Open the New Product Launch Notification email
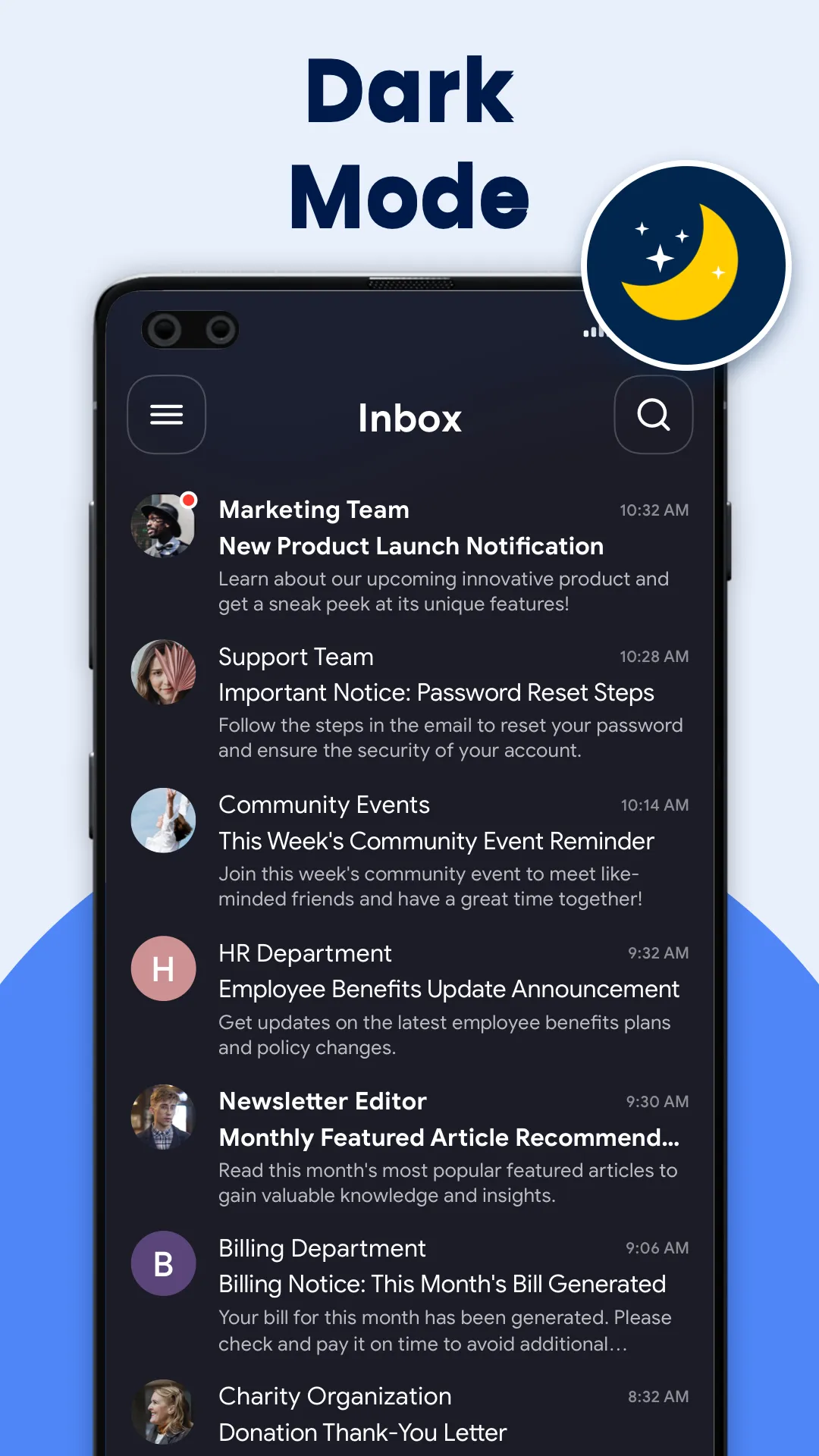 pyautogui.click(x=410, y=546)
